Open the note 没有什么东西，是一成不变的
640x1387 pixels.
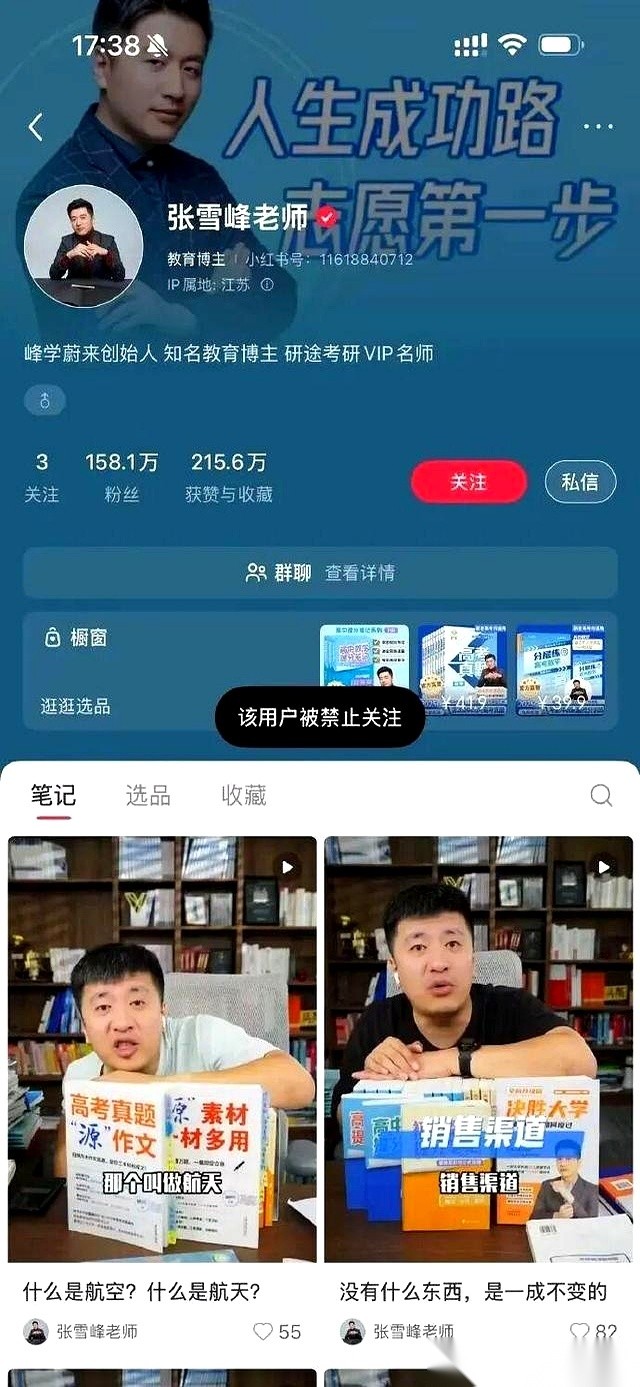click(478, 1050)
